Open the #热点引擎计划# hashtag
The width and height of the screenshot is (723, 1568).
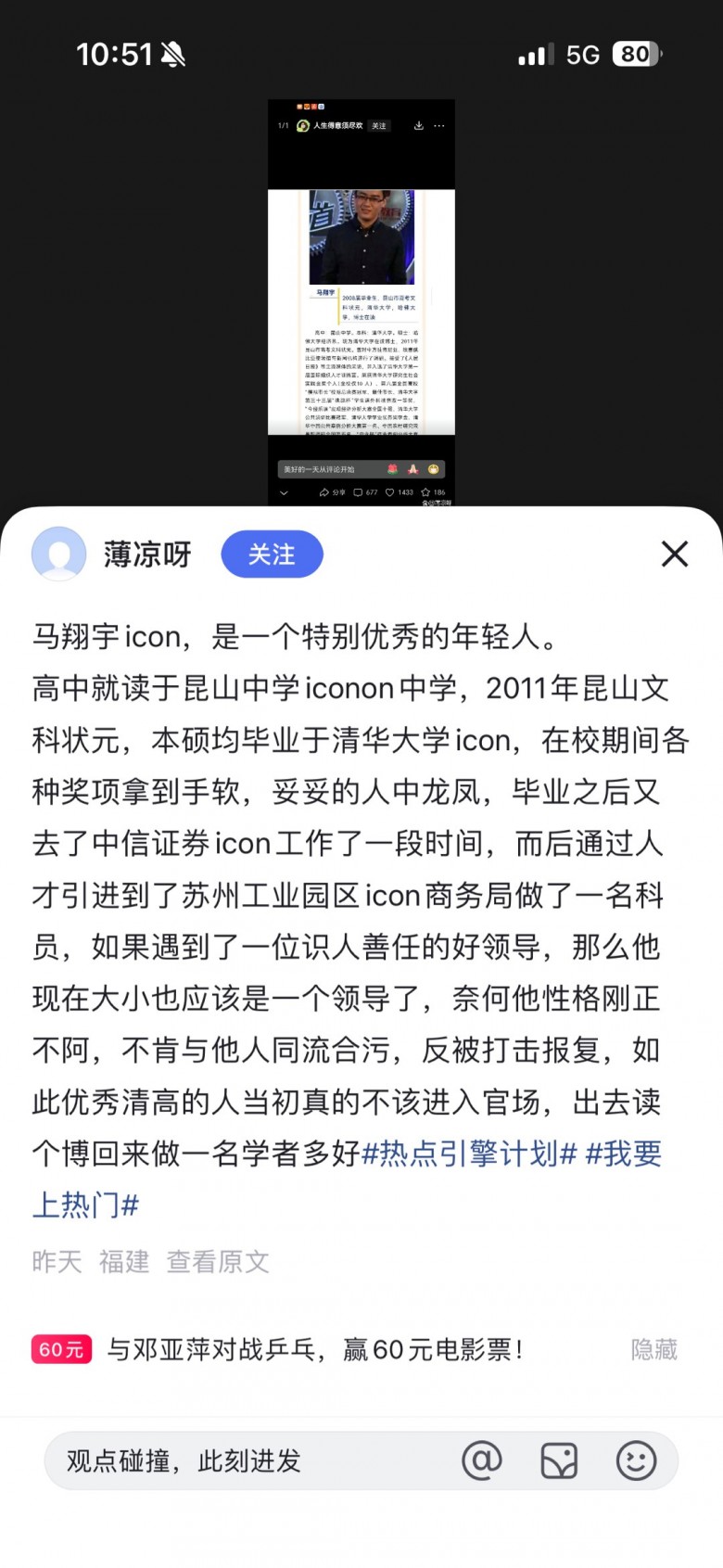click(x=469, y=1154)
